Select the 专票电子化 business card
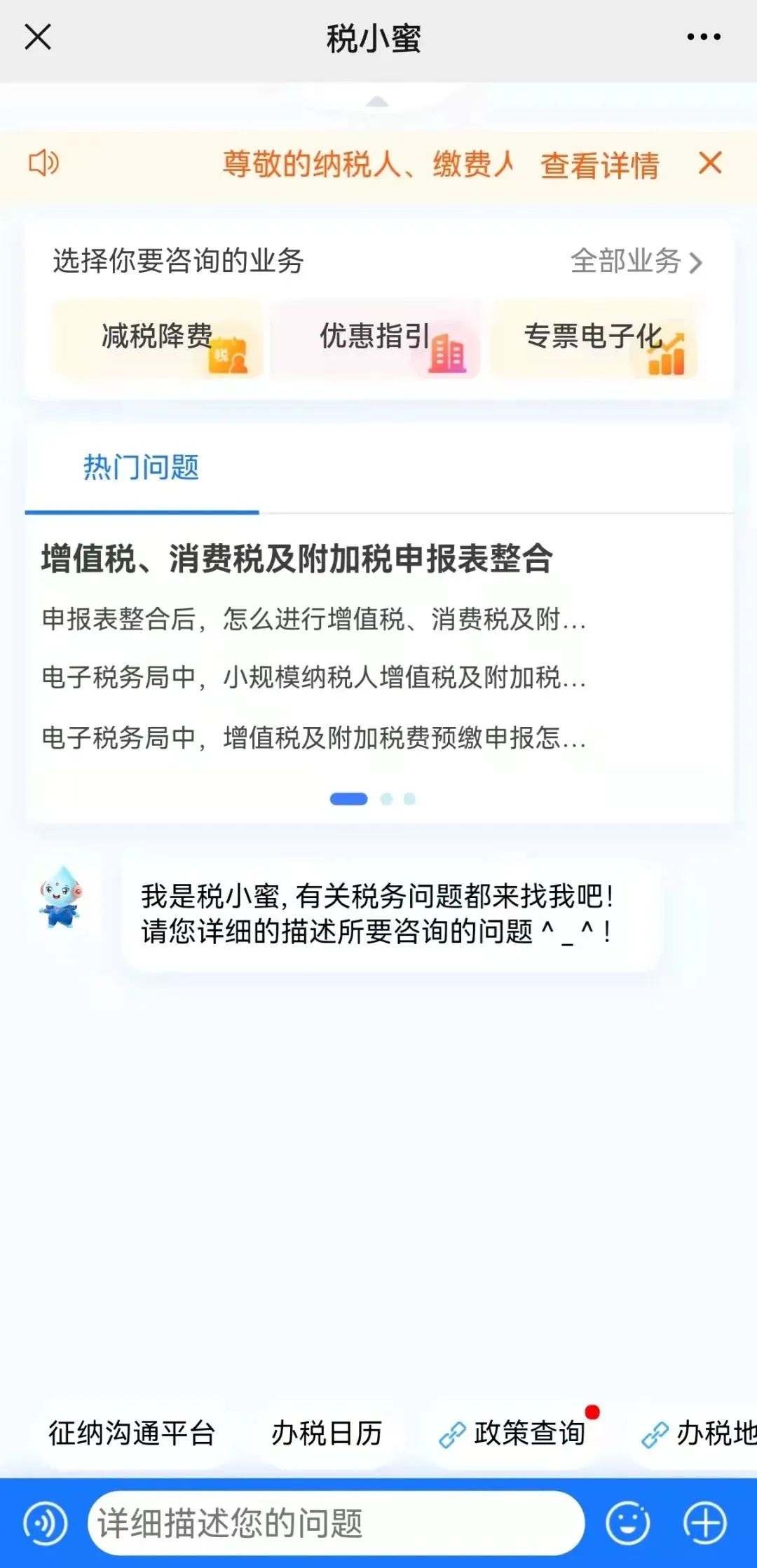 (x=594, y=339)
